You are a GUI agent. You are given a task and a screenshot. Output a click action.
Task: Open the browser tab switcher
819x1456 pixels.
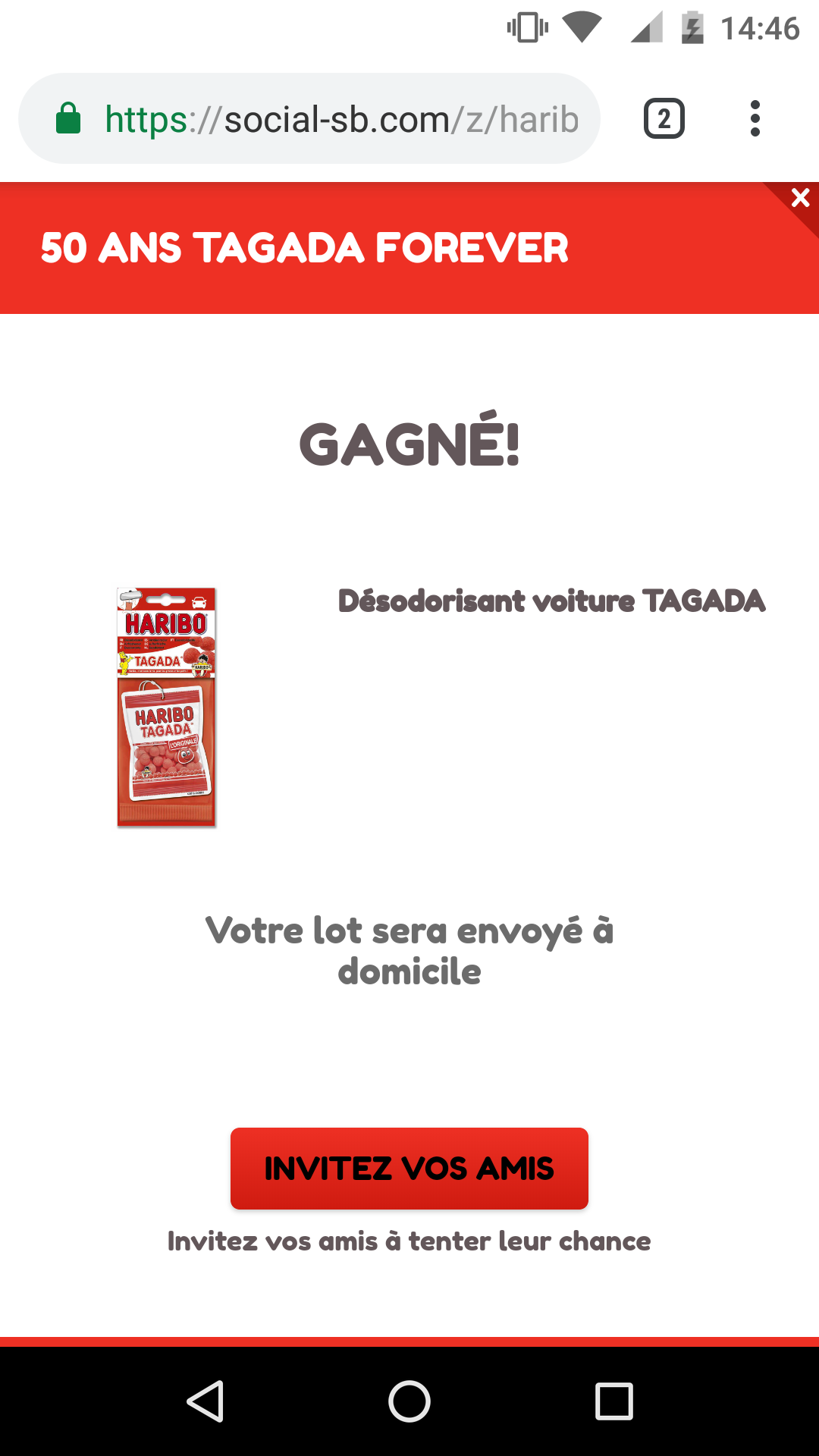(x=664, y=119)
